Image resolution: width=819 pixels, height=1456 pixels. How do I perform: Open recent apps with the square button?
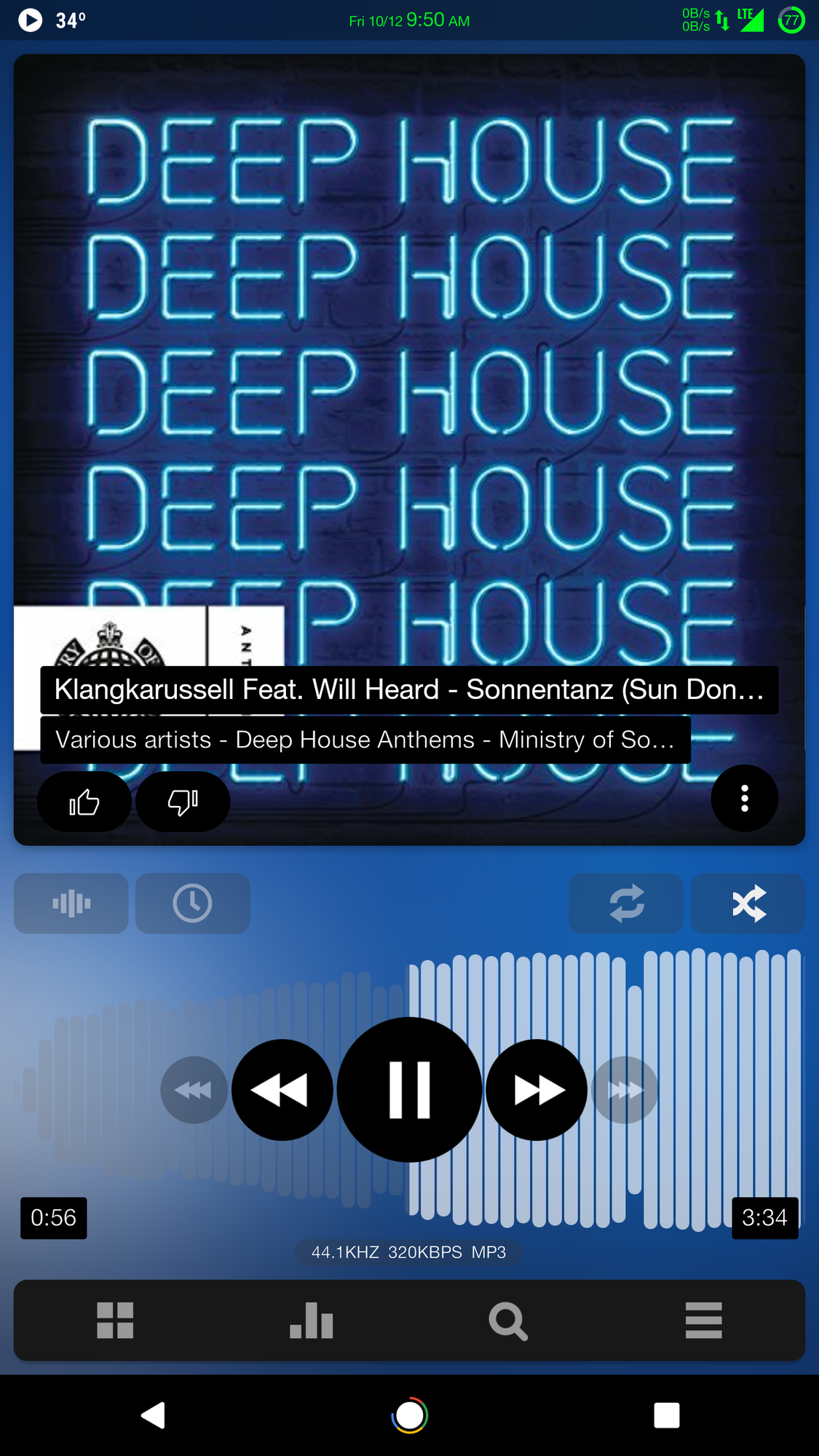[666, 1415]
